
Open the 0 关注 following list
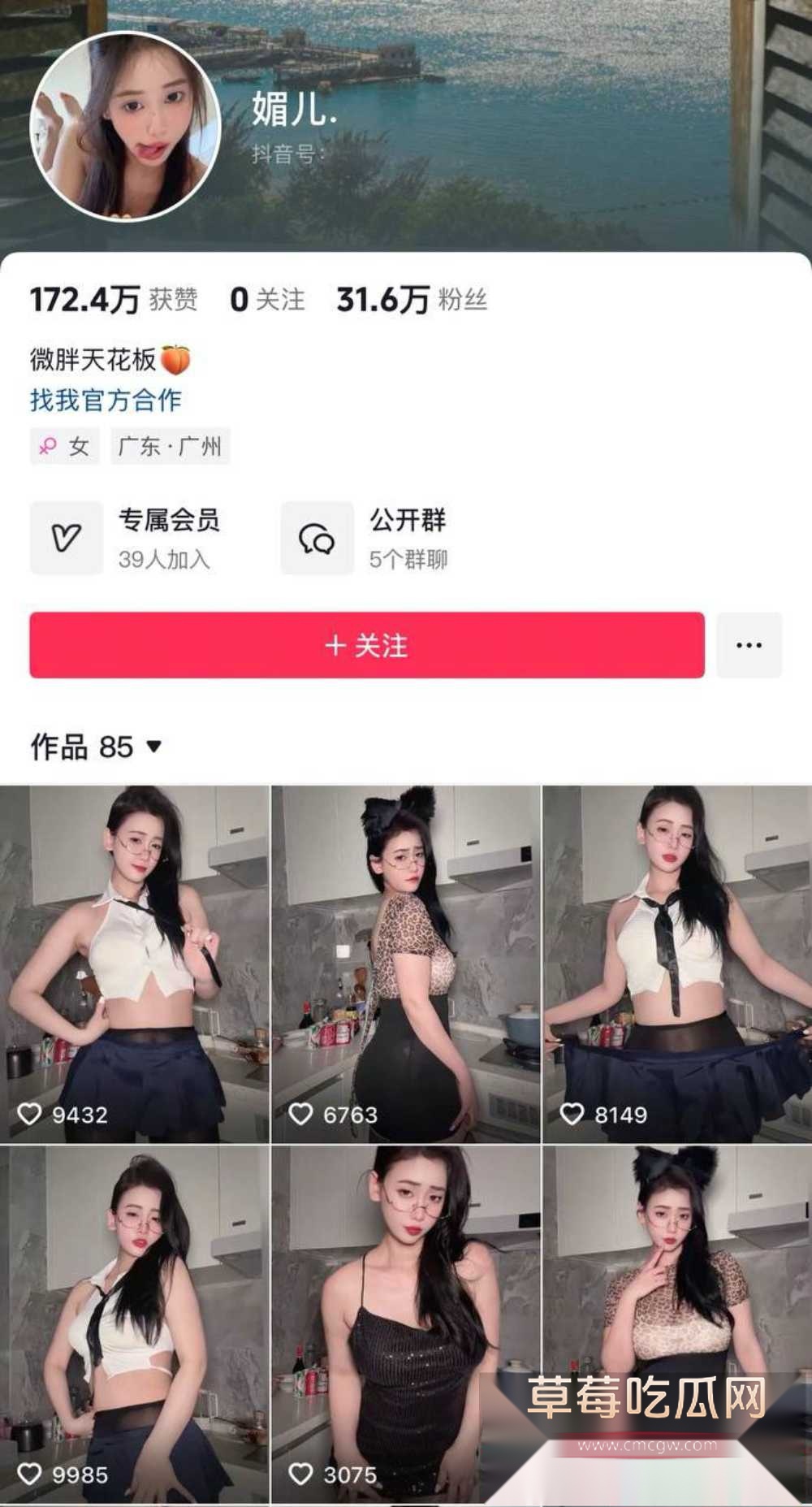[267, 300]
